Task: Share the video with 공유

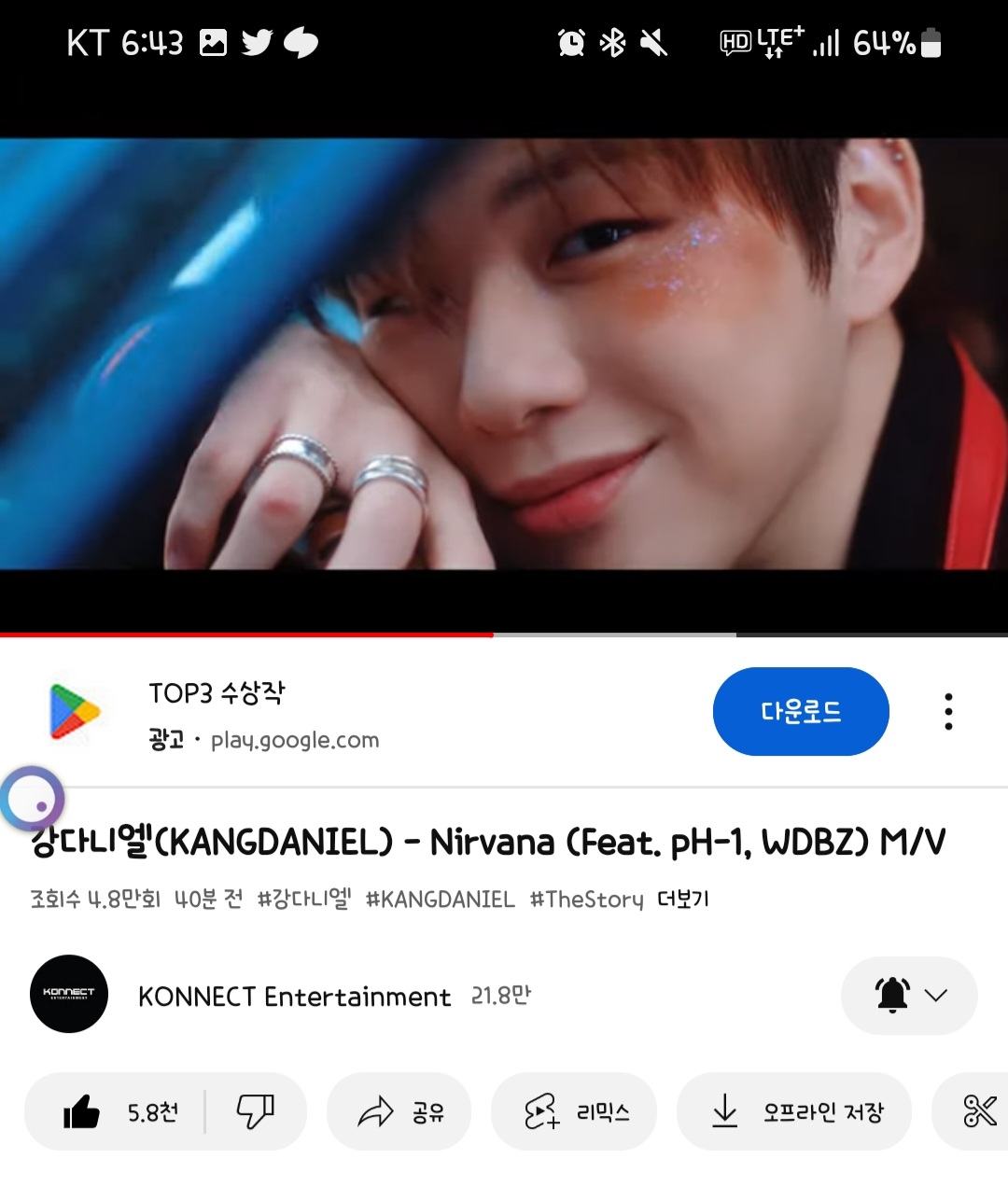Action: coord(400,1112)
